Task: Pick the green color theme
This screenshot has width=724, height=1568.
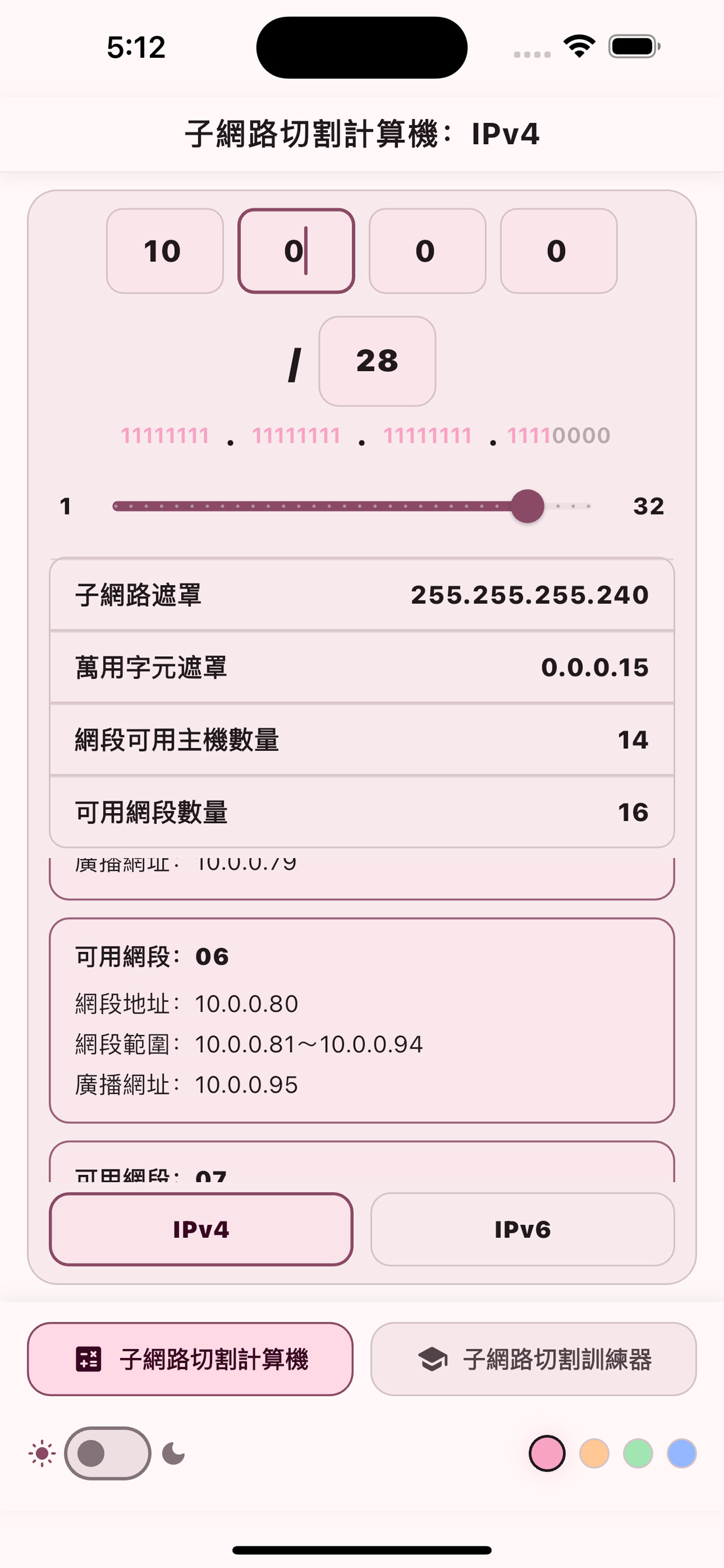Action: (638, 1454)
